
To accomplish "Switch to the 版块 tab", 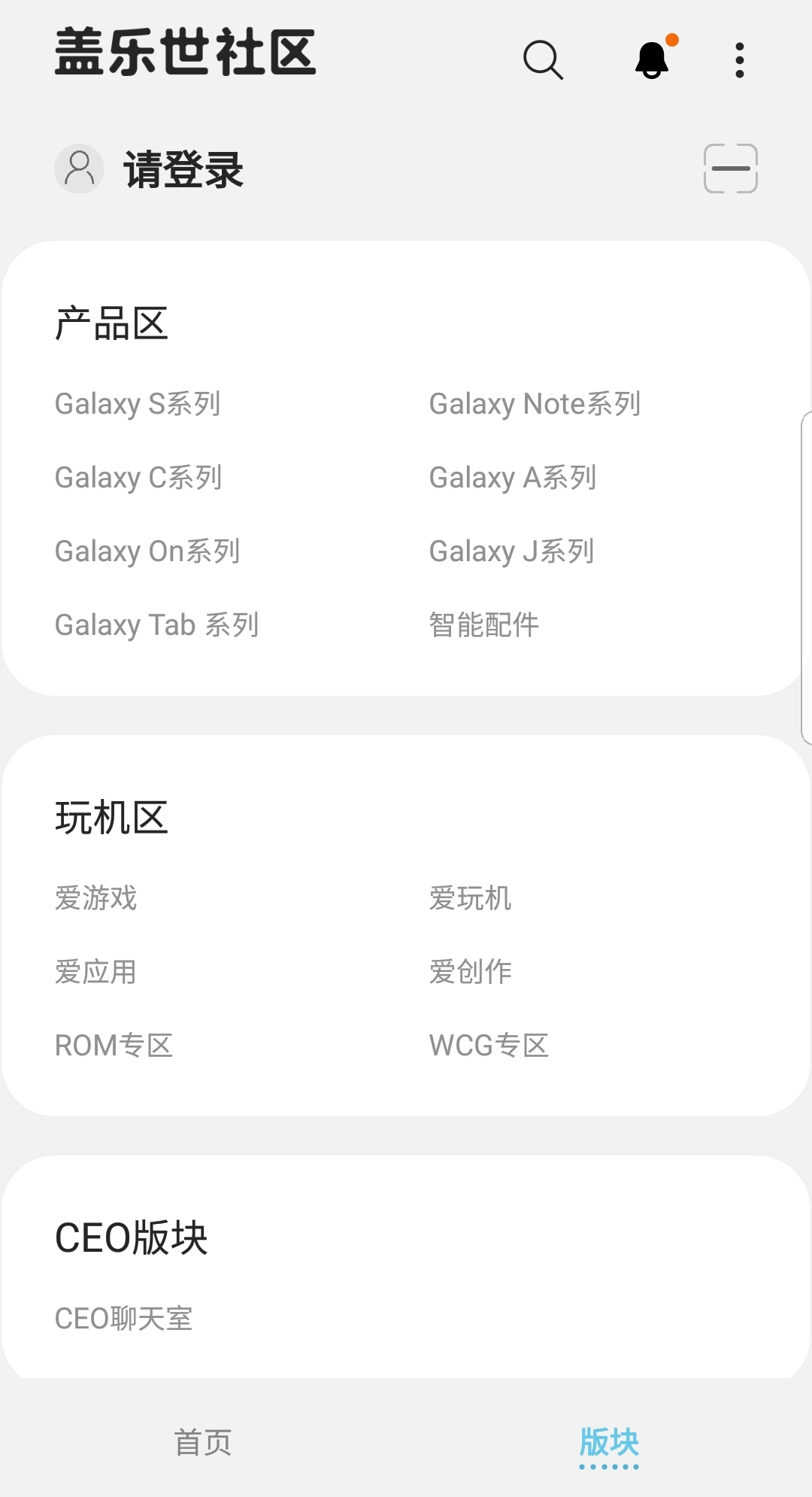I will click(x=609, y=1443).
